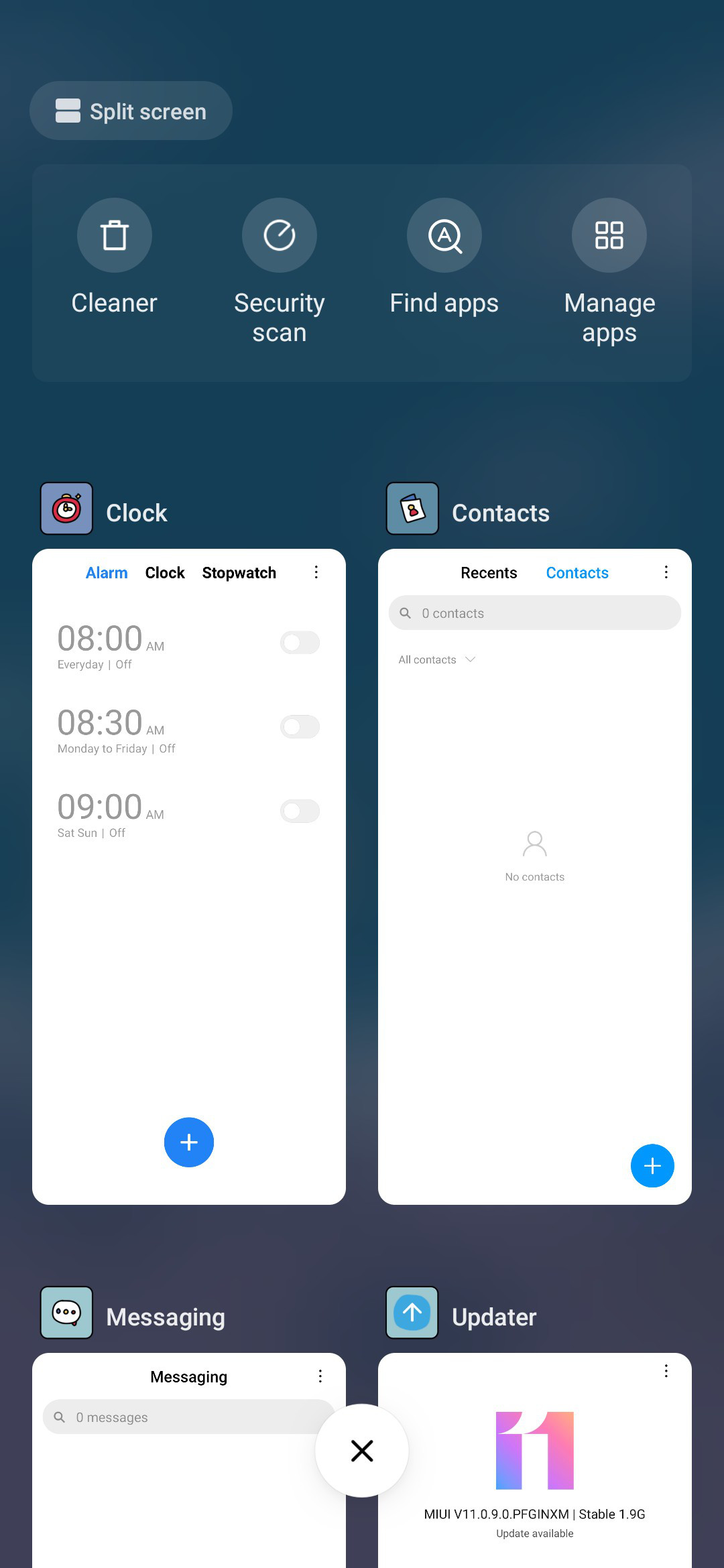Clear all recent apps with X button
Image resolution: width=724 pixels, height=1568 pixels.
click(362, 1451)
